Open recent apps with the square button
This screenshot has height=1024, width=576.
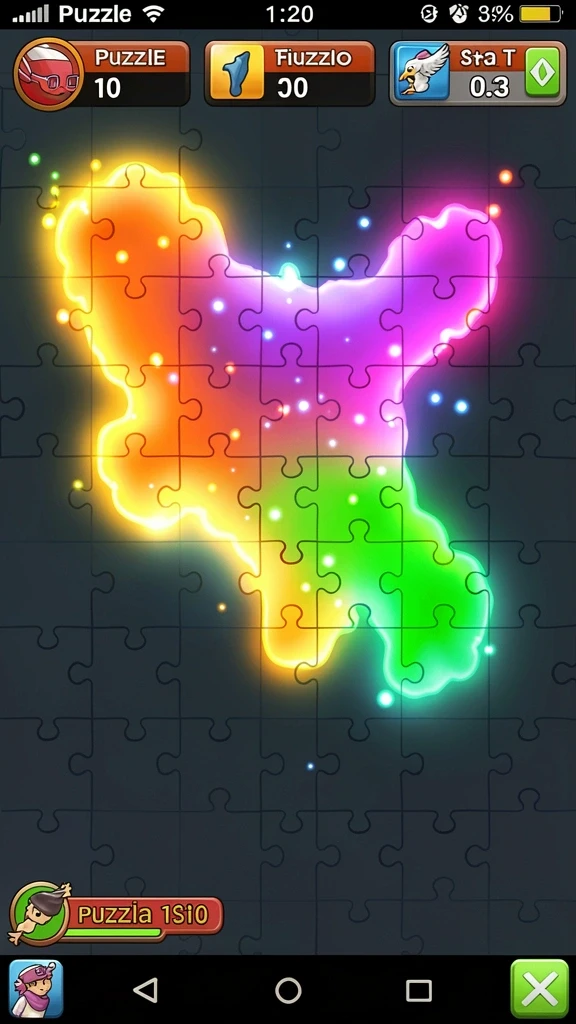(x=419, y=991)
